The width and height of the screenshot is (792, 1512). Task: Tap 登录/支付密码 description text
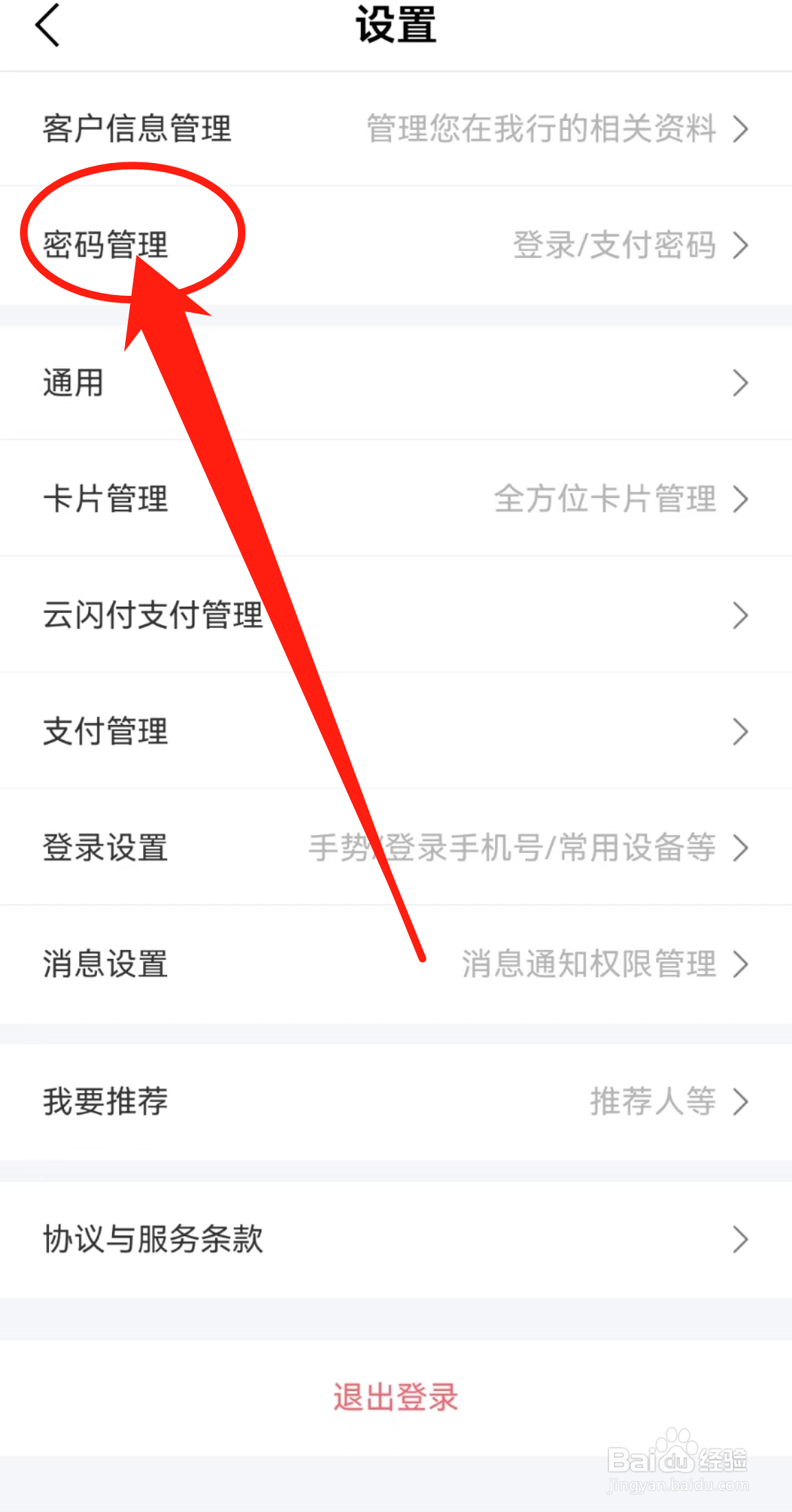pyautogui.click(x=615, y=244)
